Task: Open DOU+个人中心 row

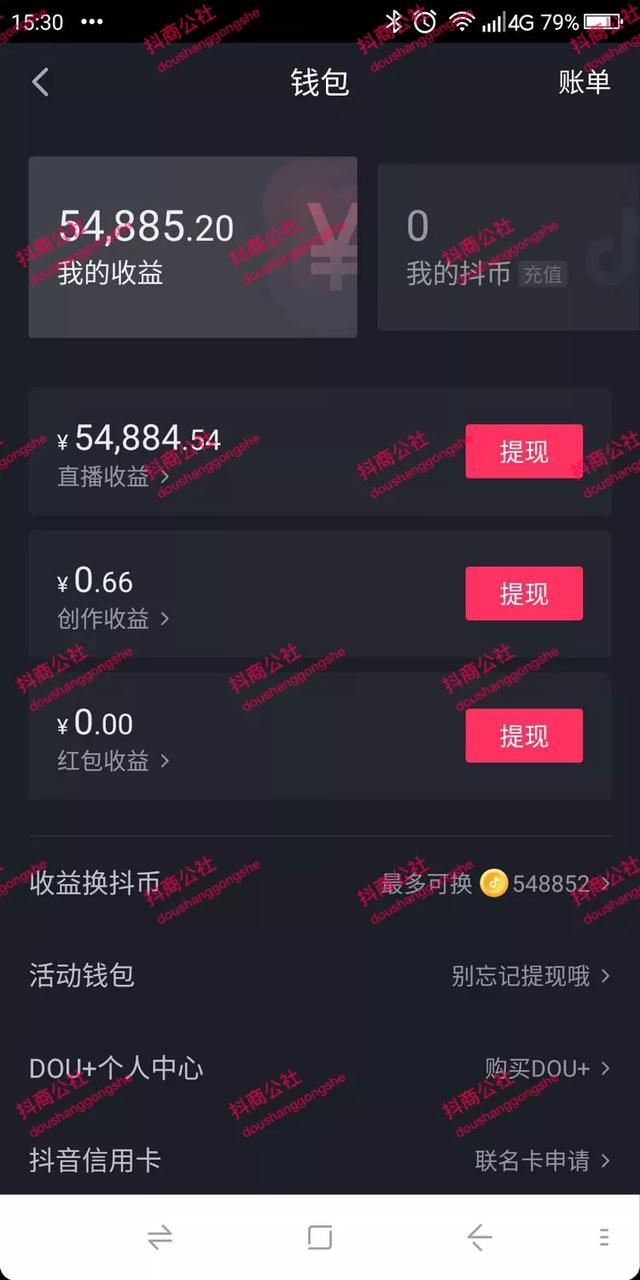Action: [x=320, y=1068]
